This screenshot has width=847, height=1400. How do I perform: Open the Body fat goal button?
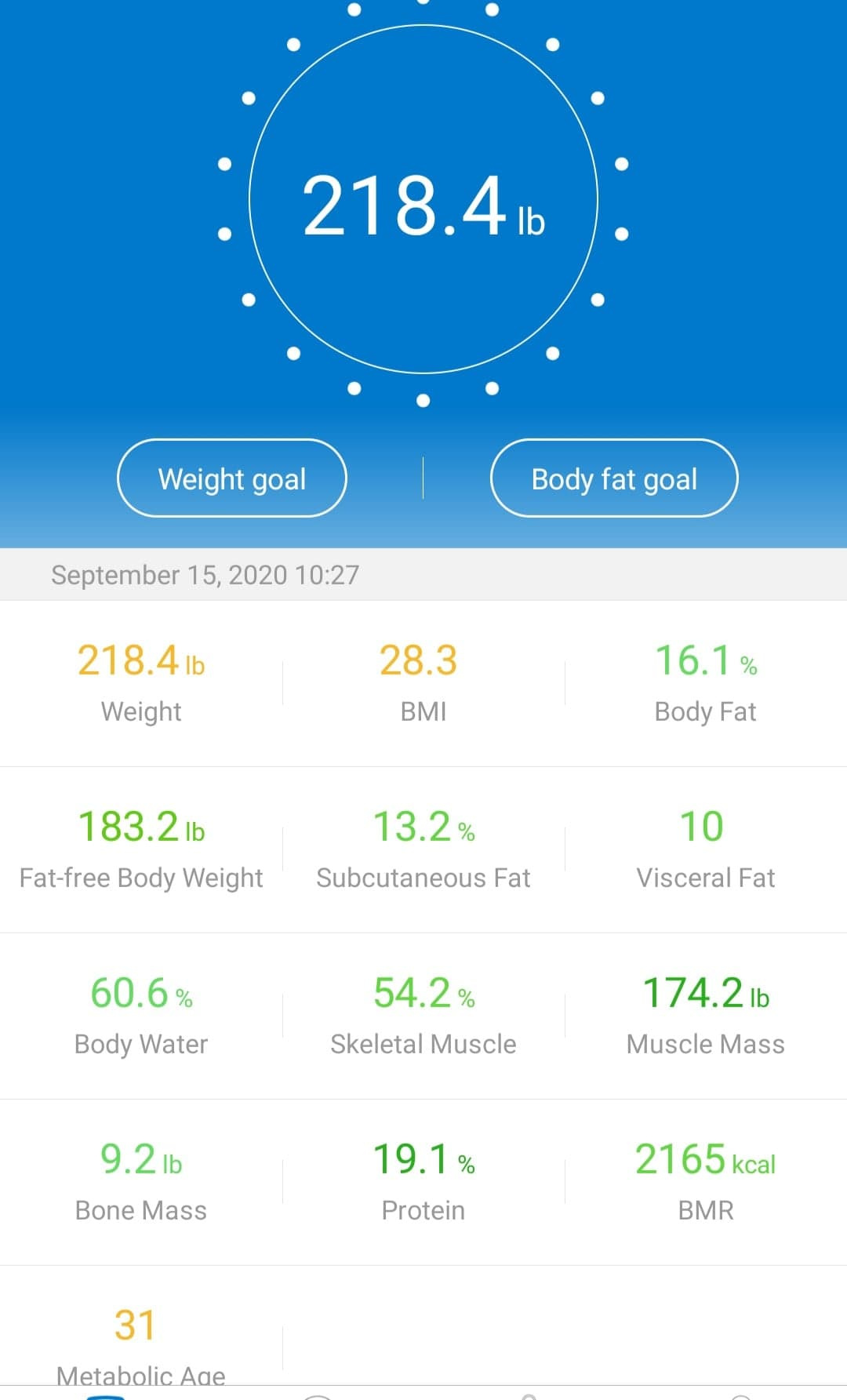(x=614, y=478)
